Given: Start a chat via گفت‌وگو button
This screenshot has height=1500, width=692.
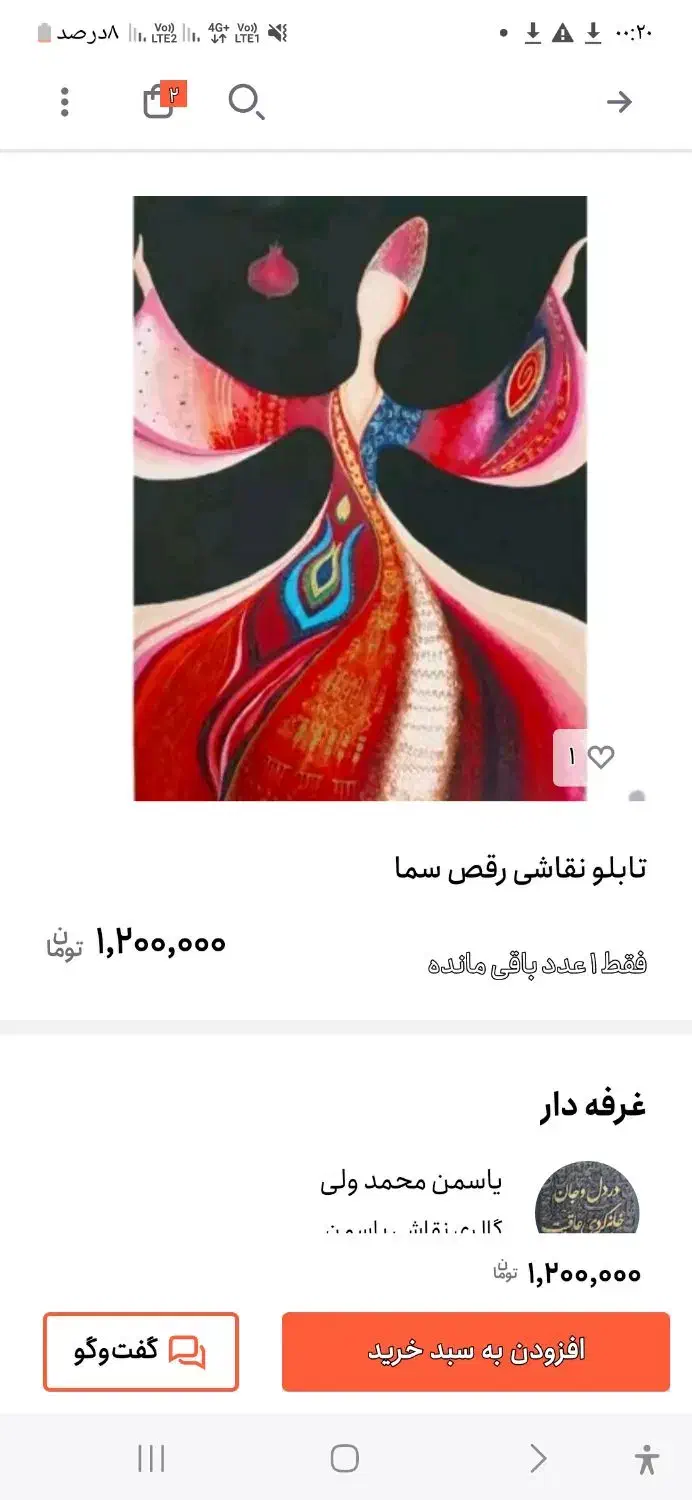Looking at the screenshot, I should [x=141, y=1352].
